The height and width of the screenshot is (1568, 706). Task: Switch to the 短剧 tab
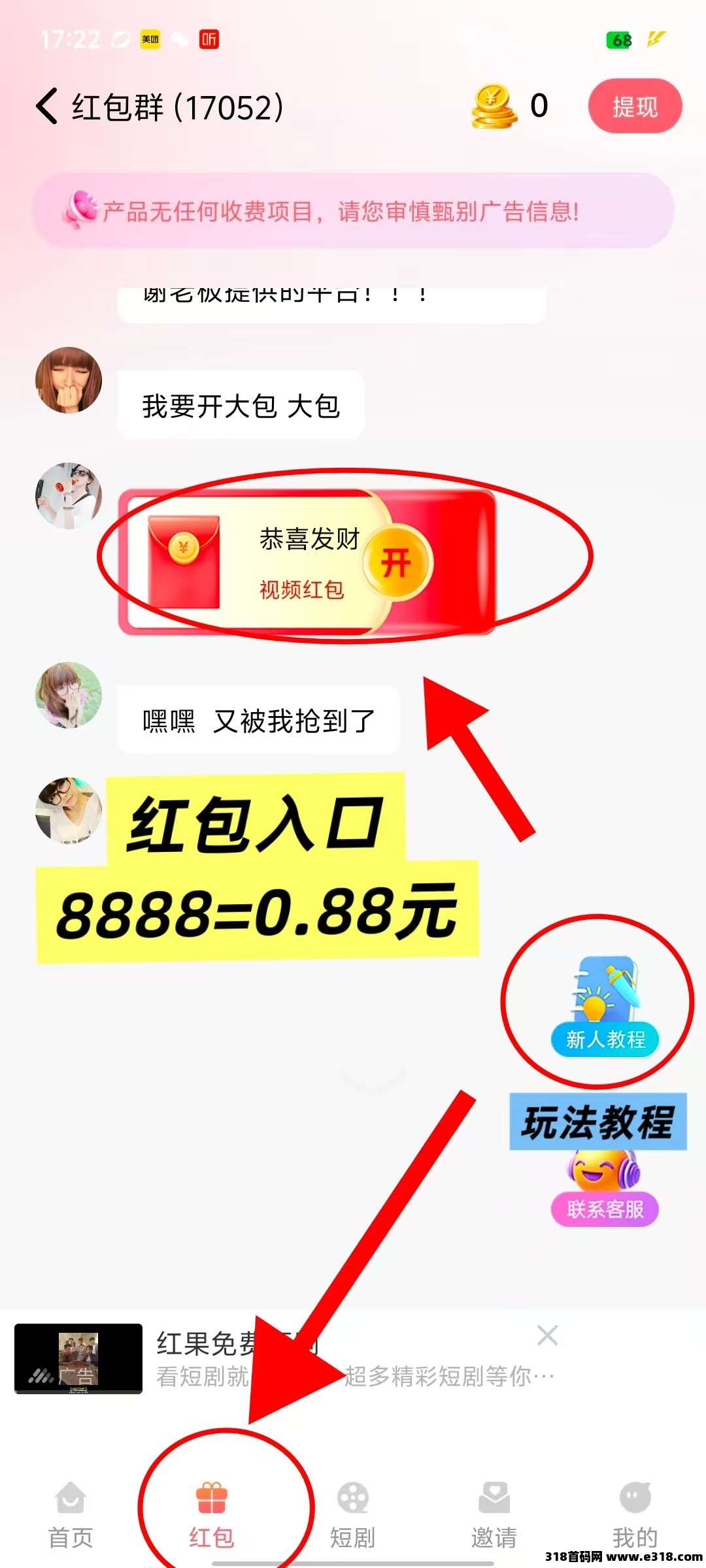353,1516
